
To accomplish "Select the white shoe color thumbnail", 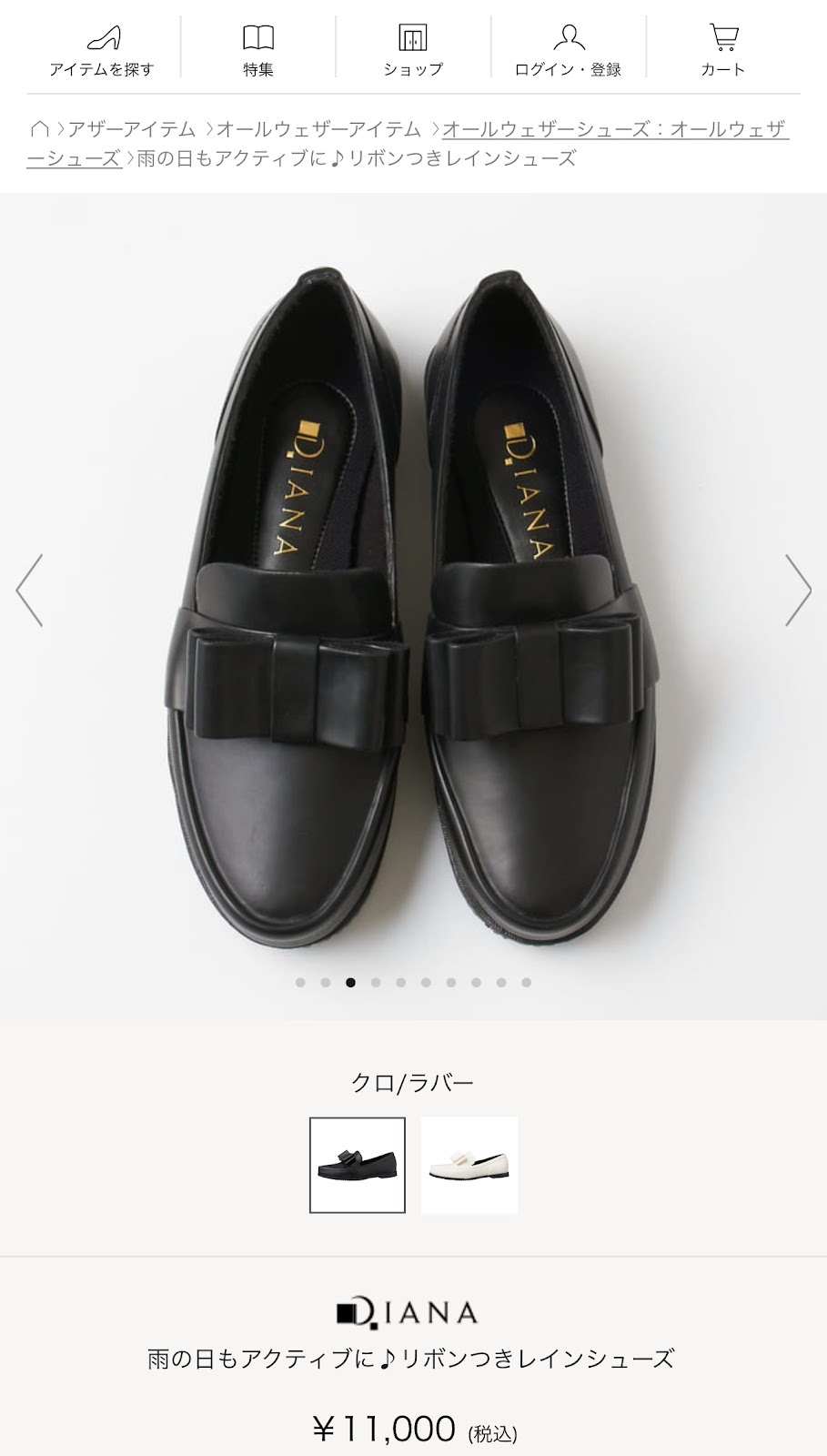I will pyautogui.click(x=469, y=1165).
